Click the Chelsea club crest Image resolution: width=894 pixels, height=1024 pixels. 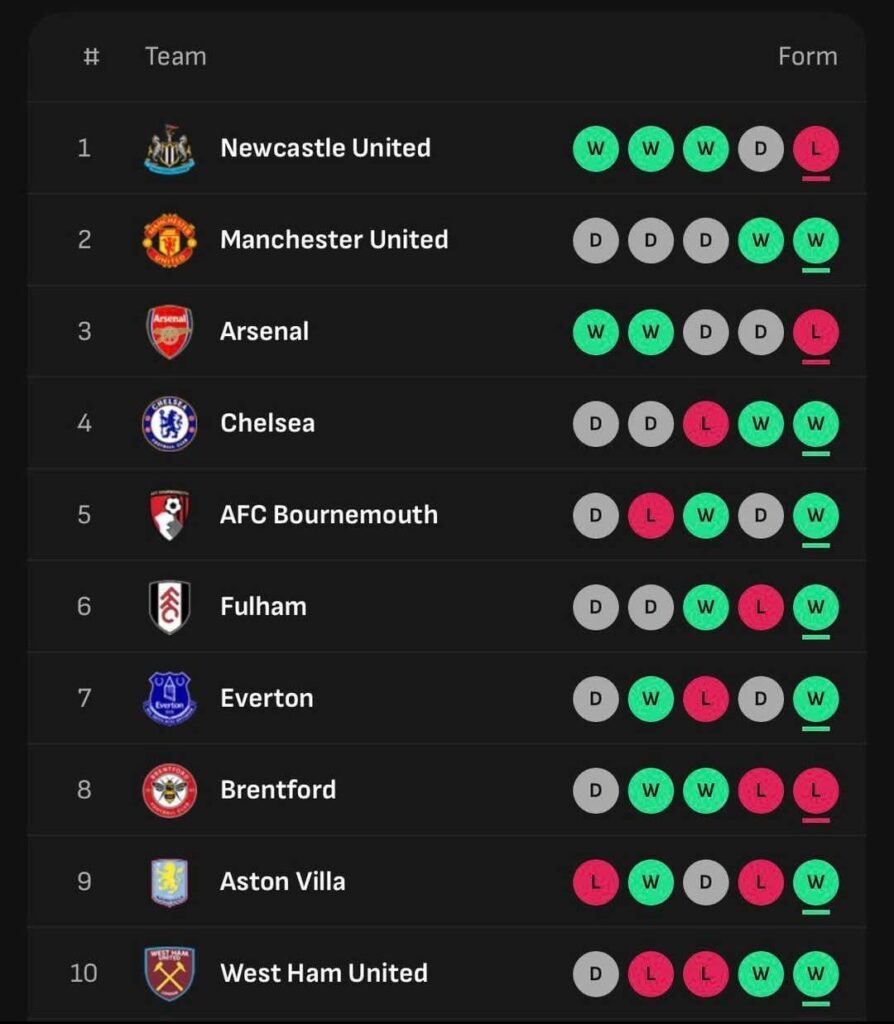coord(170,423)
